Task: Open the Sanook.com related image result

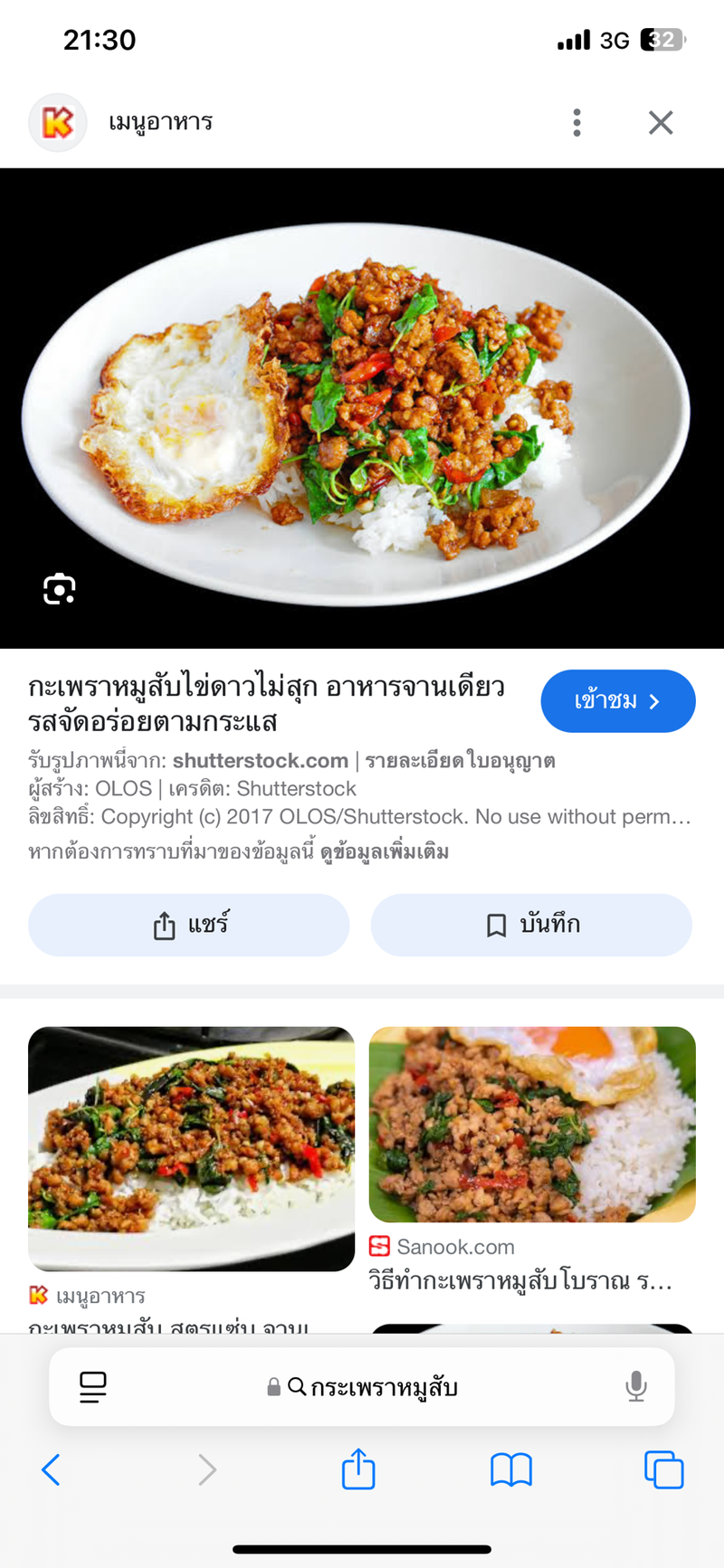Action: click(x=532, y=1125)
